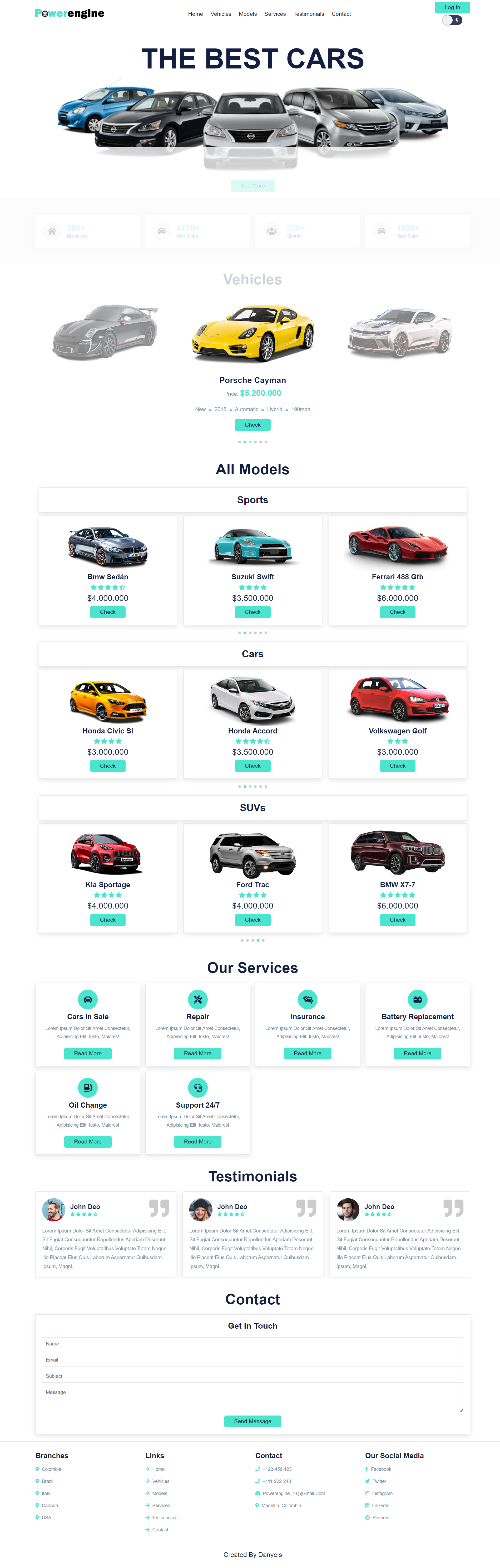Read more about Support 24/7
Viewport: 500px width, 1568px height.
click(198, 1141)
